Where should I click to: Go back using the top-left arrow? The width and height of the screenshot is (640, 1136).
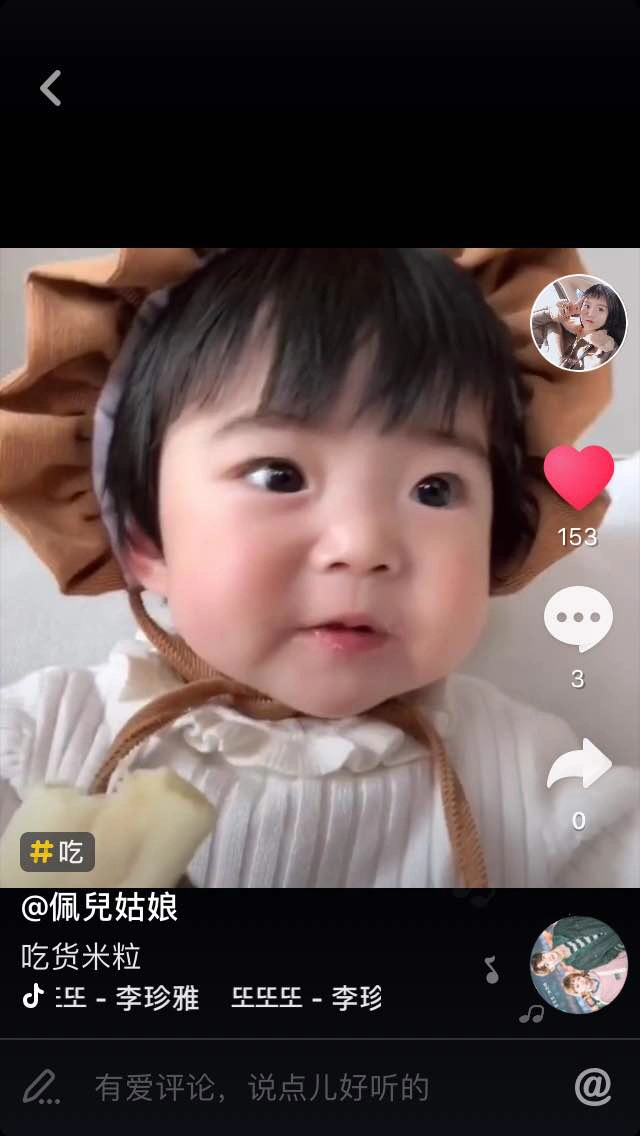point(50,88)
